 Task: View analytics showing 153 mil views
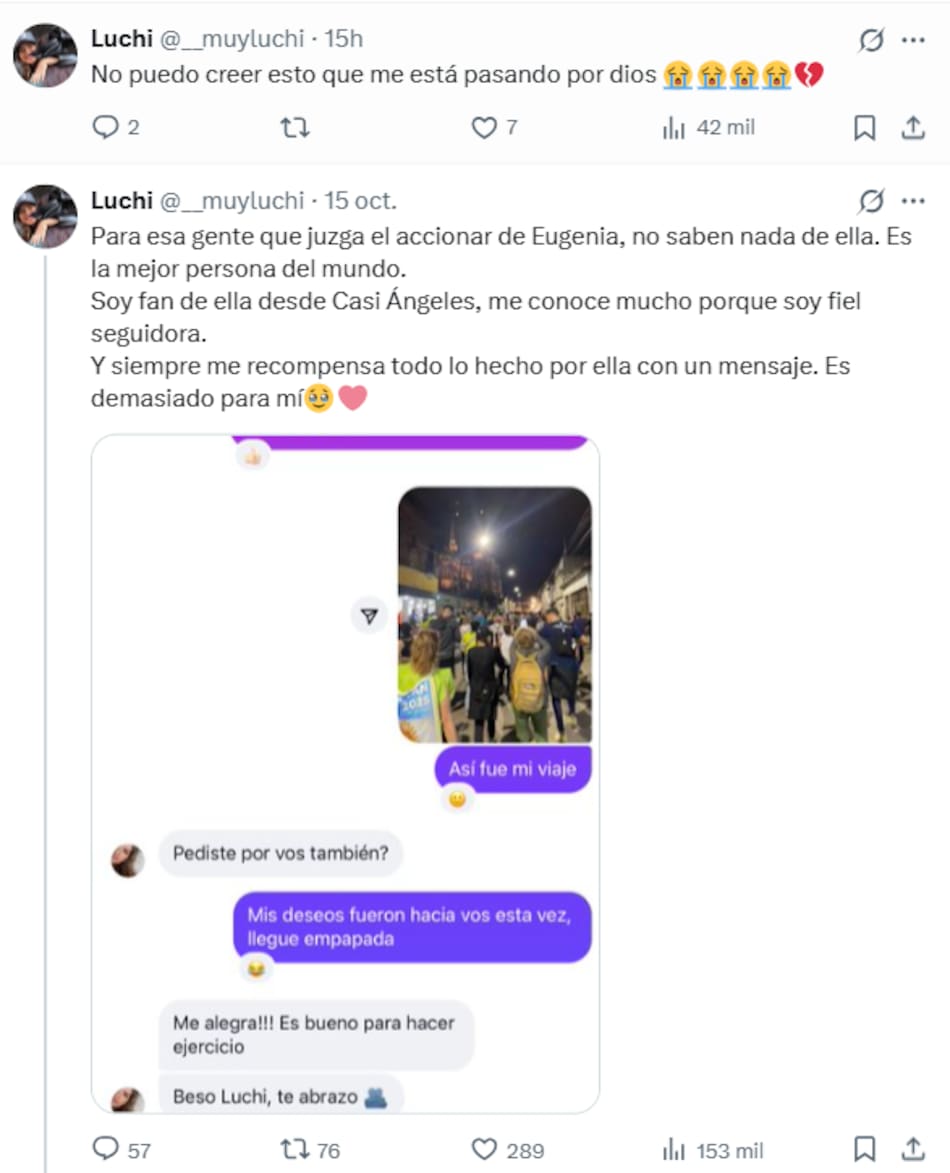712,1150
